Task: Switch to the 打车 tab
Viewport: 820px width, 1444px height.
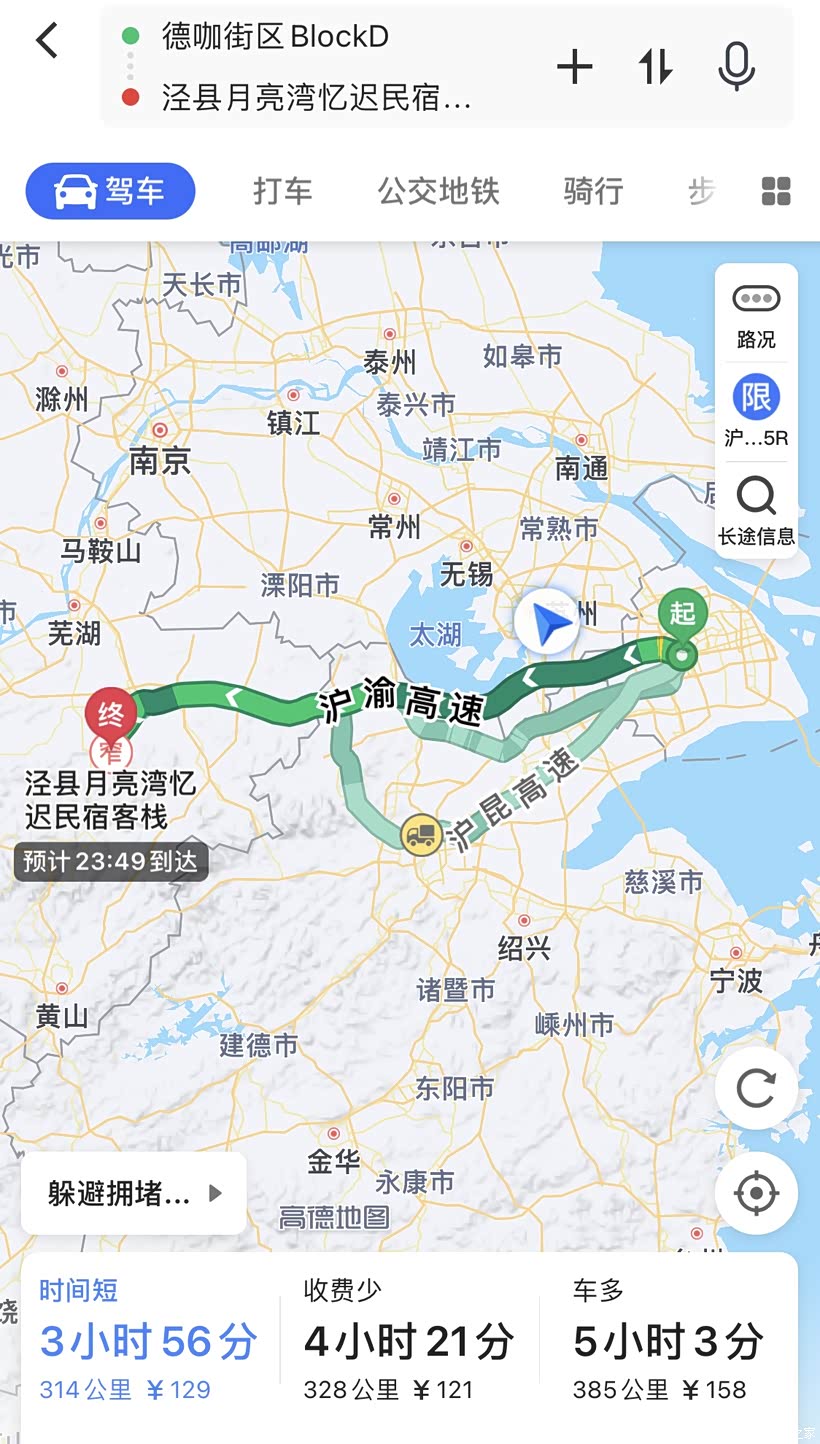Action: 282,191
